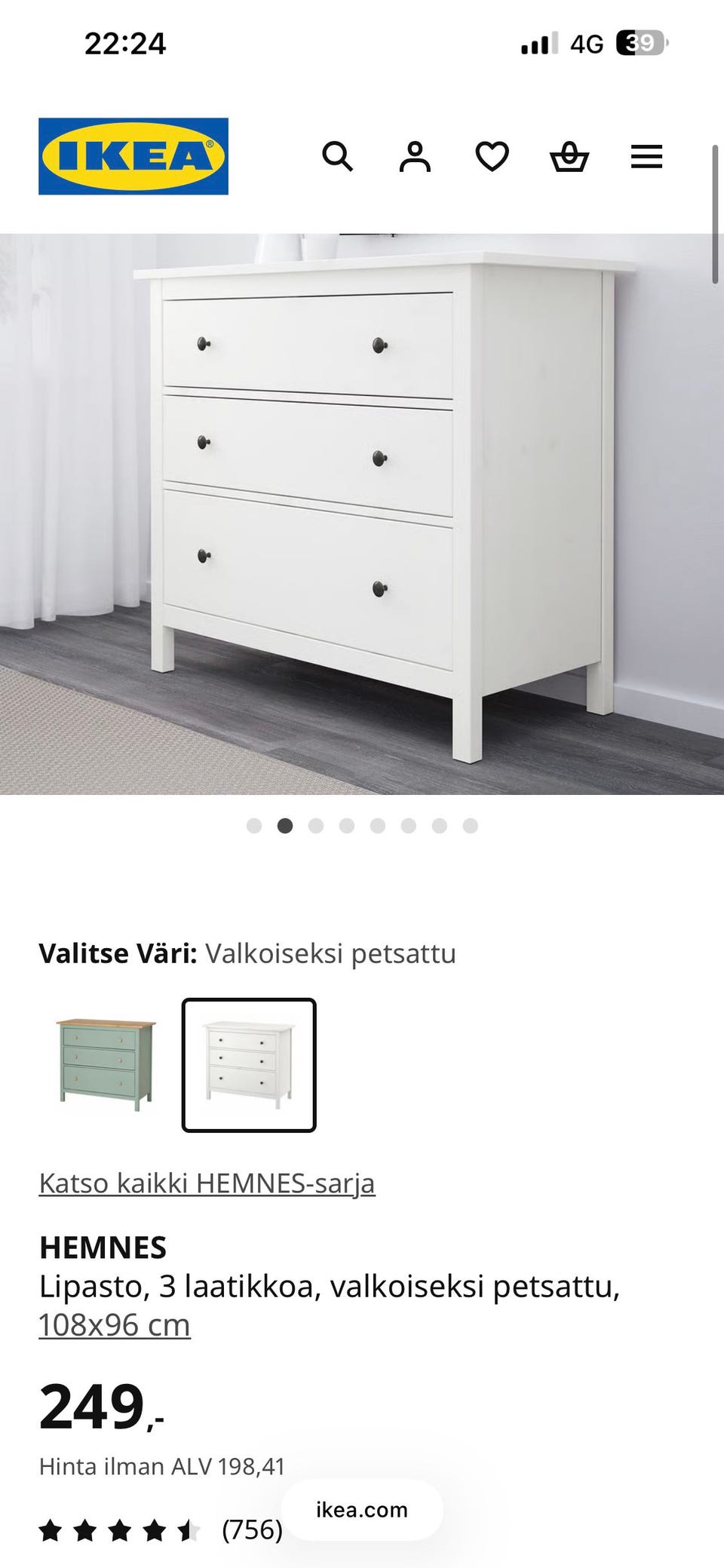Select the last carousel dot
This screenshot has height=1568, width=724.
pos(468,824)
